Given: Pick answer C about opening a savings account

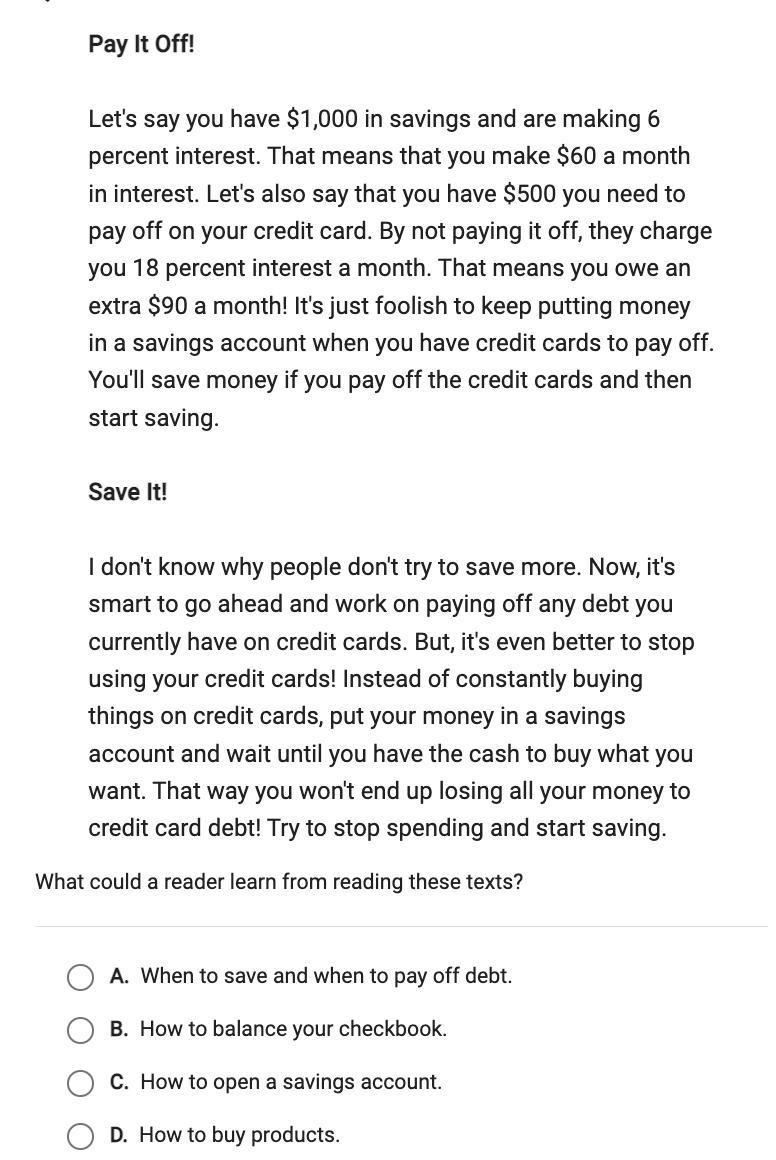Looking at the screenshot, I should click(x=81, y=1083).
